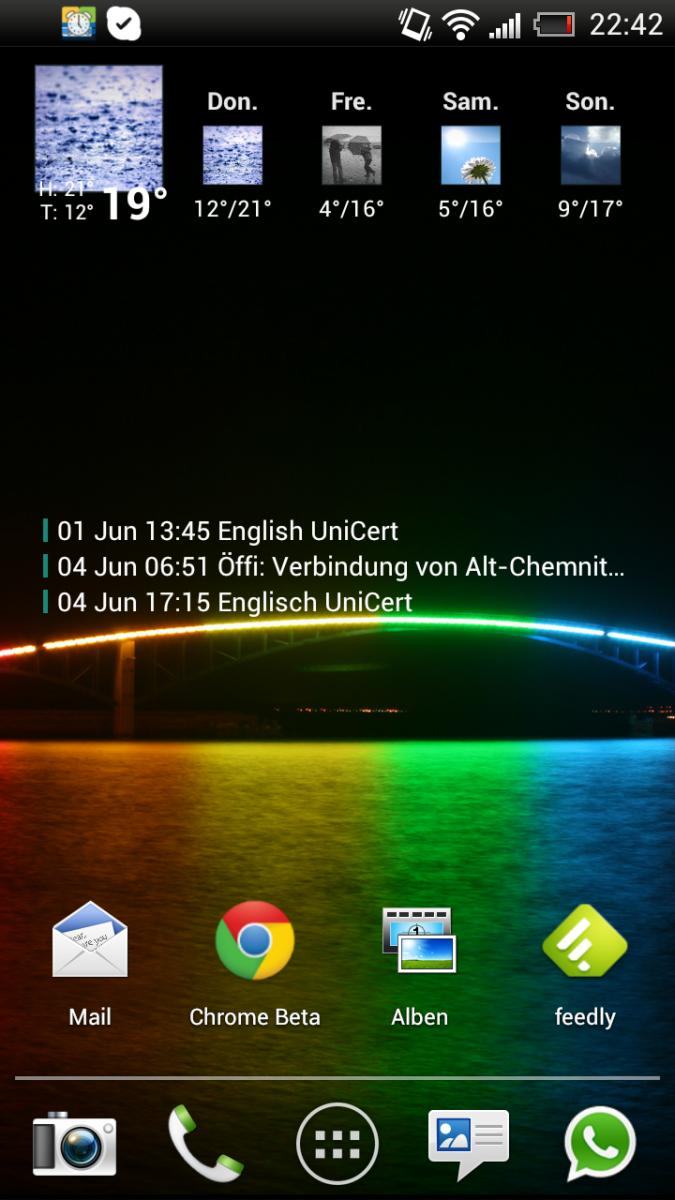Open the app drawer
Viewport: 675px width, 1200px height.
coord(337,1144)
